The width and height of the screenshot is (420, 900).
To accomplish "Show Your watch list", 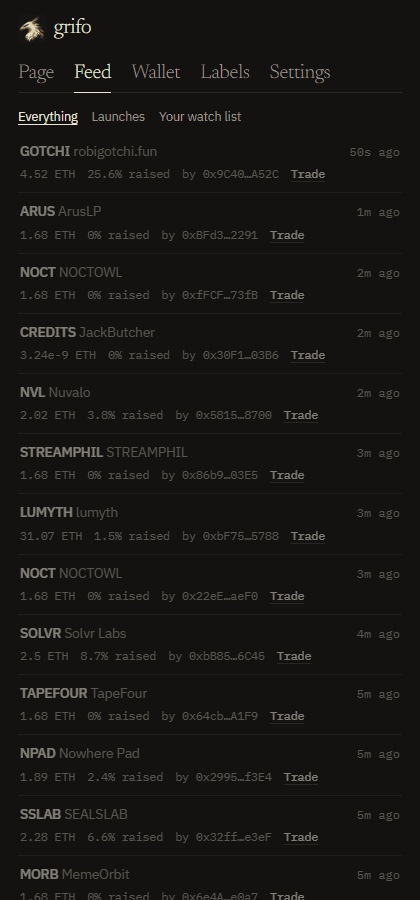I will point(200,117).
